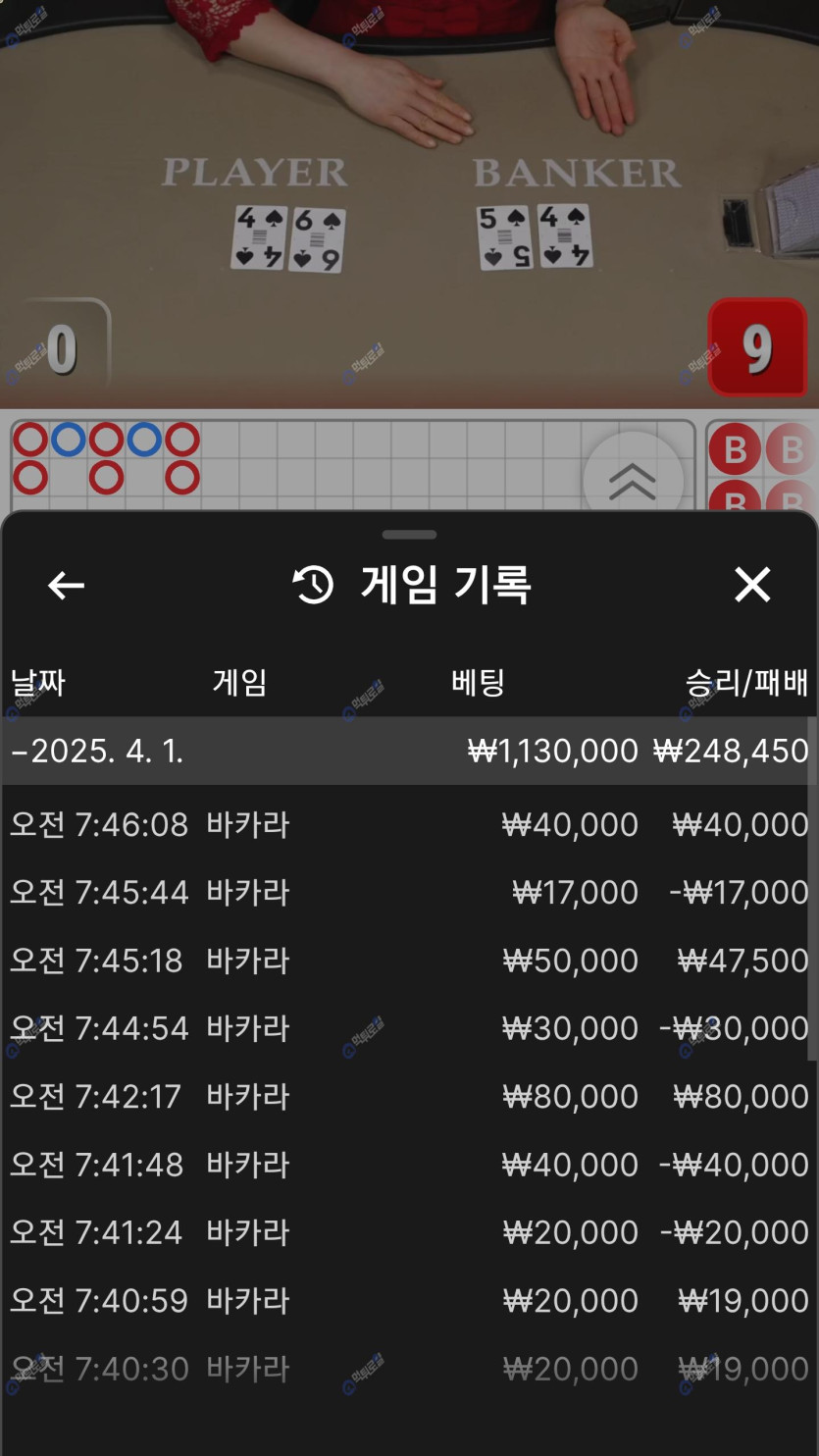Open the 7:42:17 baccarat round record
The height and width of the screenshot is (1456, 819).
pos(409,1097)
